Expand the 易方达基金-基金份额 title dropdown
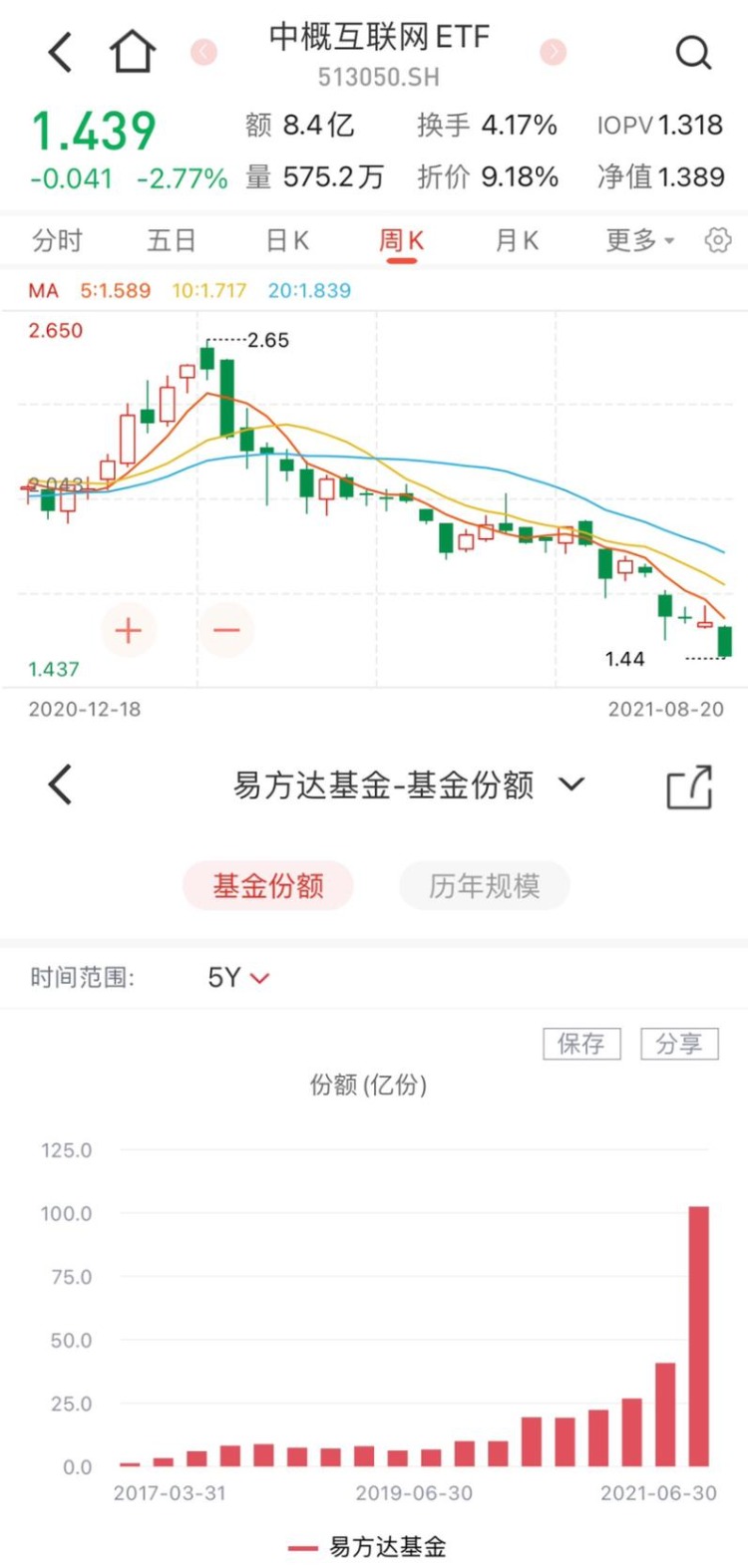Screen dimensions: 748x1568 [x=571, y=784]
